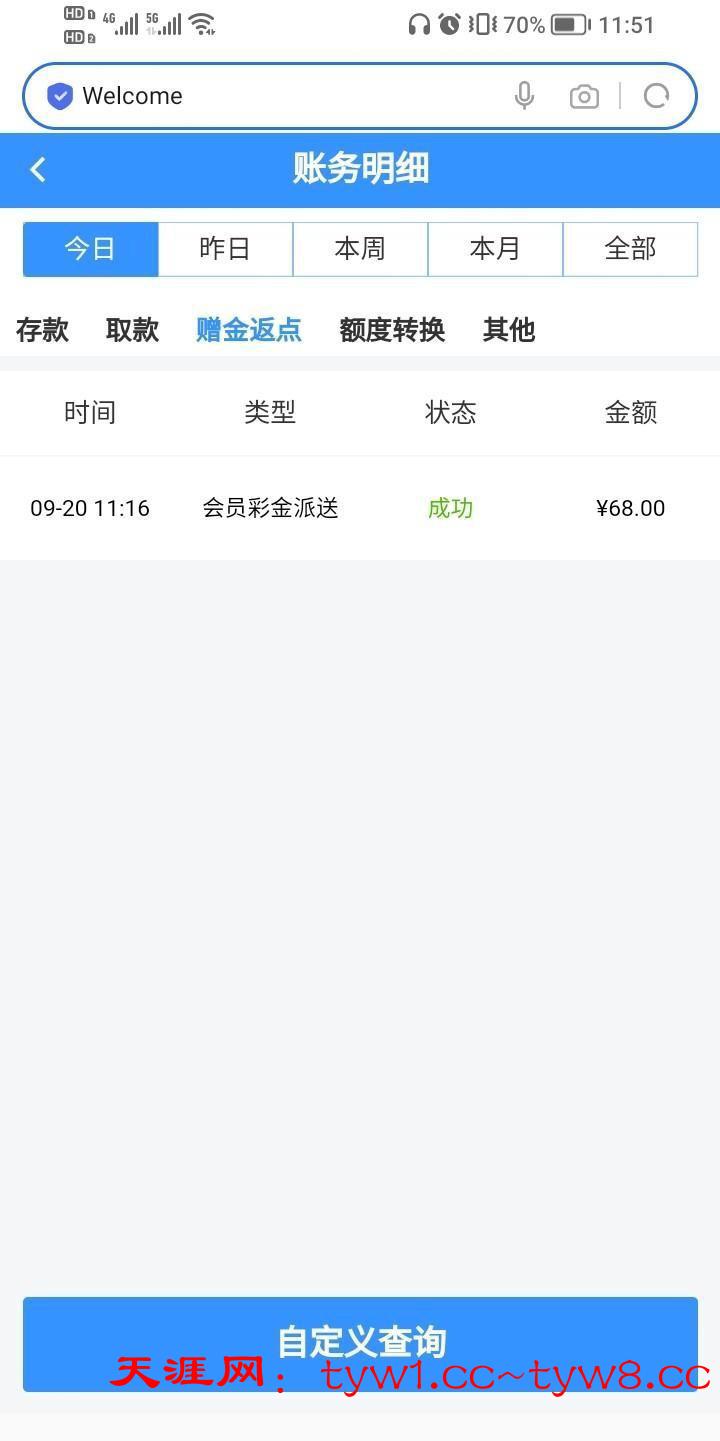Start voice search with microphone icon
720x1441 pixels.
(x=524, y=96)
